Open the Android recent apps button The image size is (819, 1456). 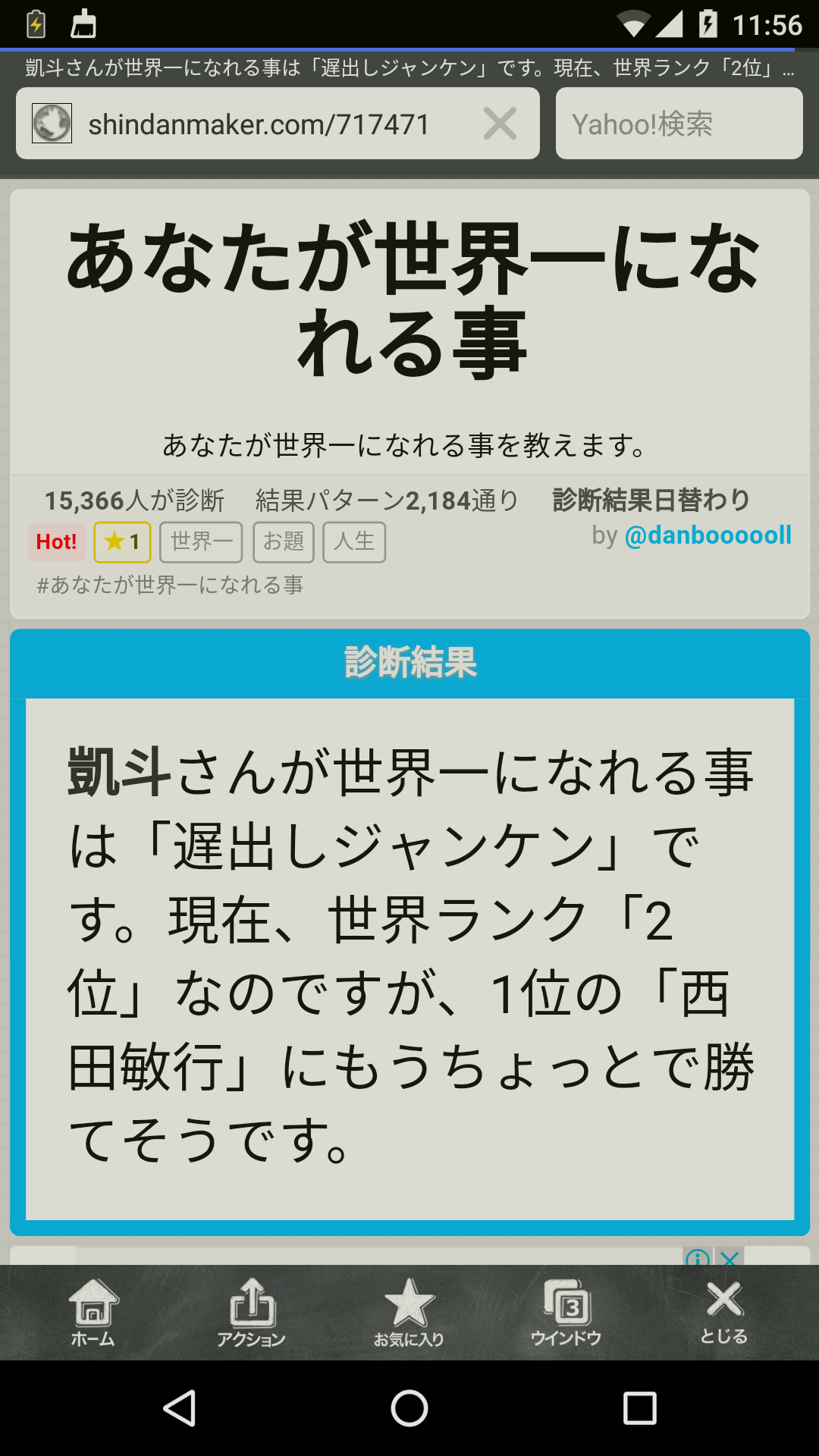[639, 1408]
